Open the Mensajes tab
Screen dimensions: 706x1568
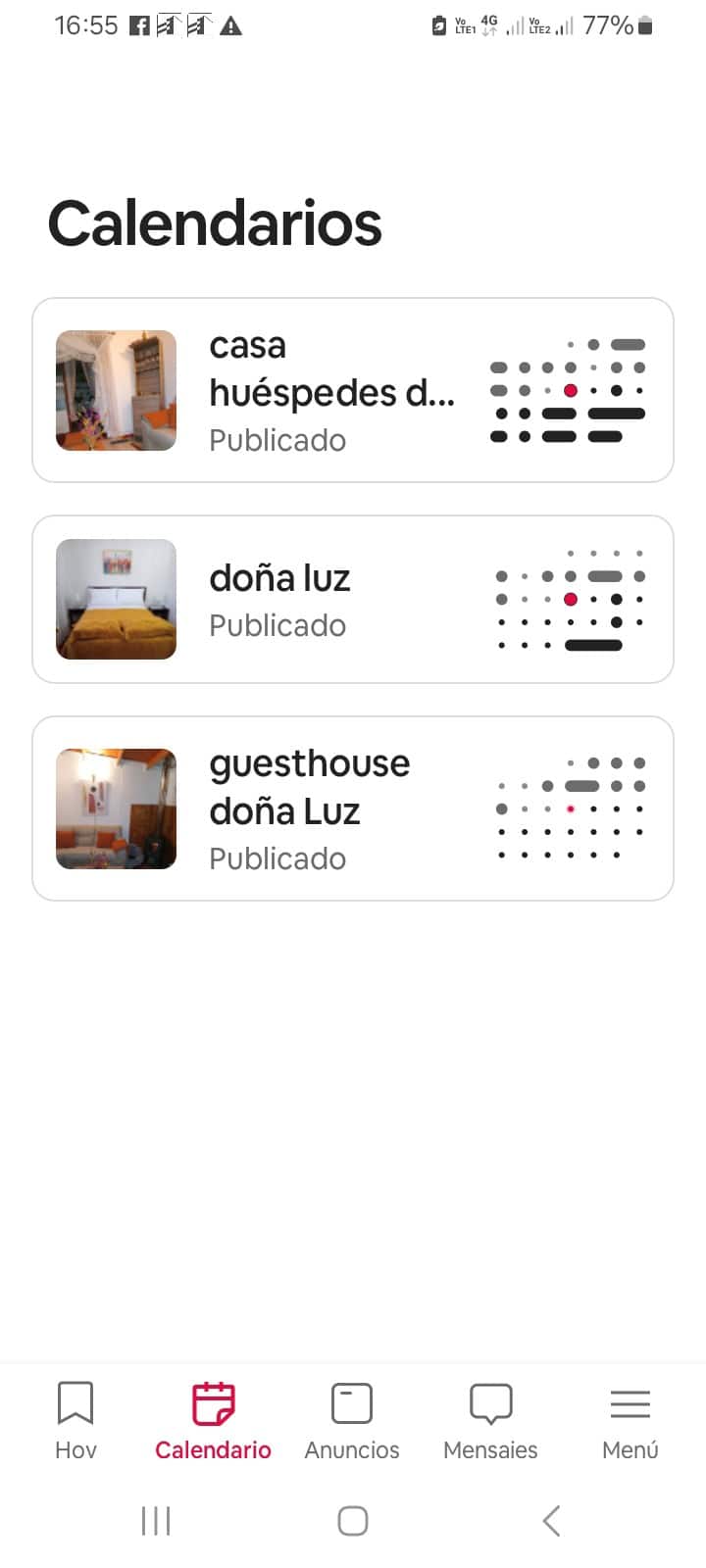pyautogui.click(x=490, y=1420)
